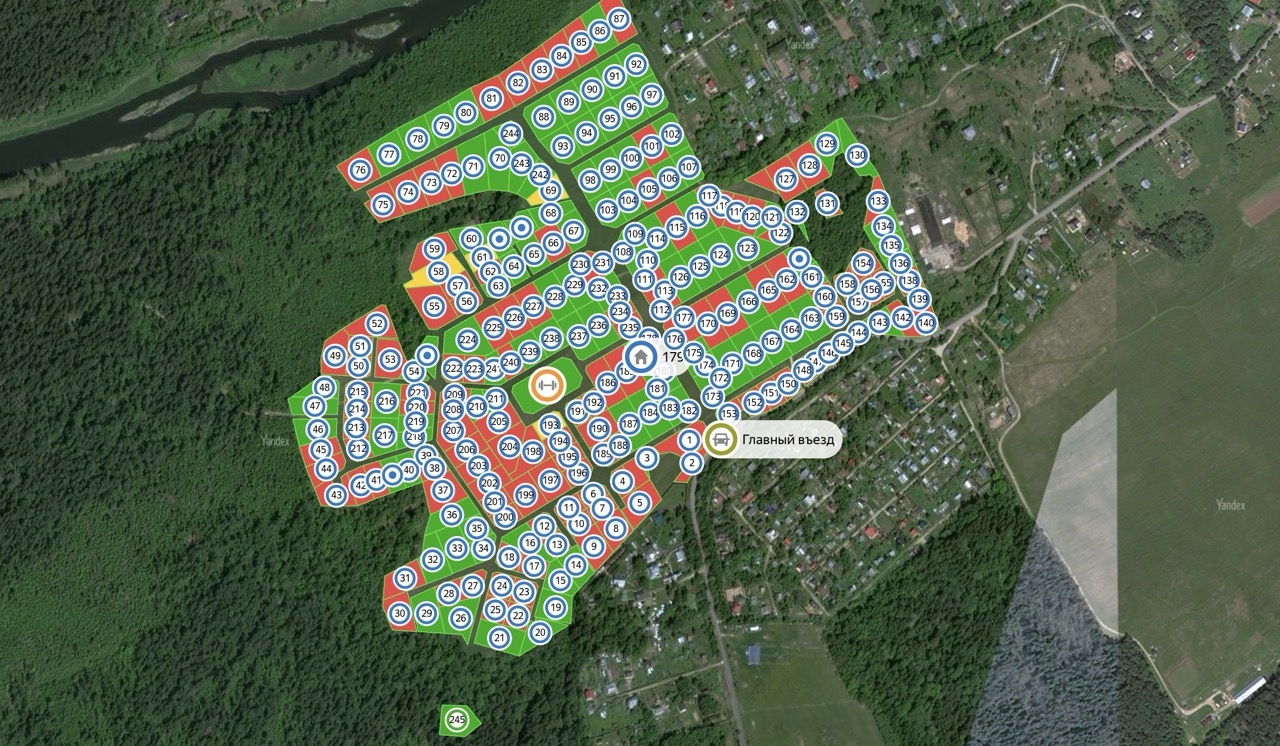The height and width of the screenshot is (746, 1280).
Task: Open the Главный въезд car marker
Action: click(721, 440)
